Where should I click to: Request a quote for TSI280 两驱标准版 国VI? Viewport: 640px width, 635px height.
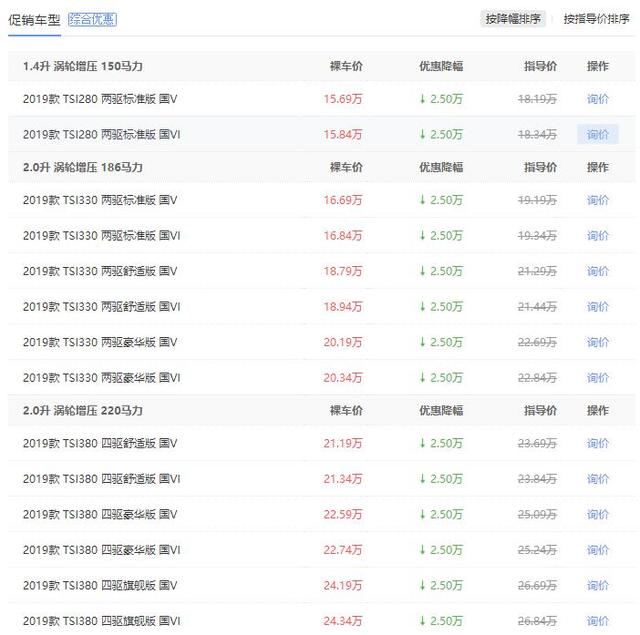pos(598,134)
